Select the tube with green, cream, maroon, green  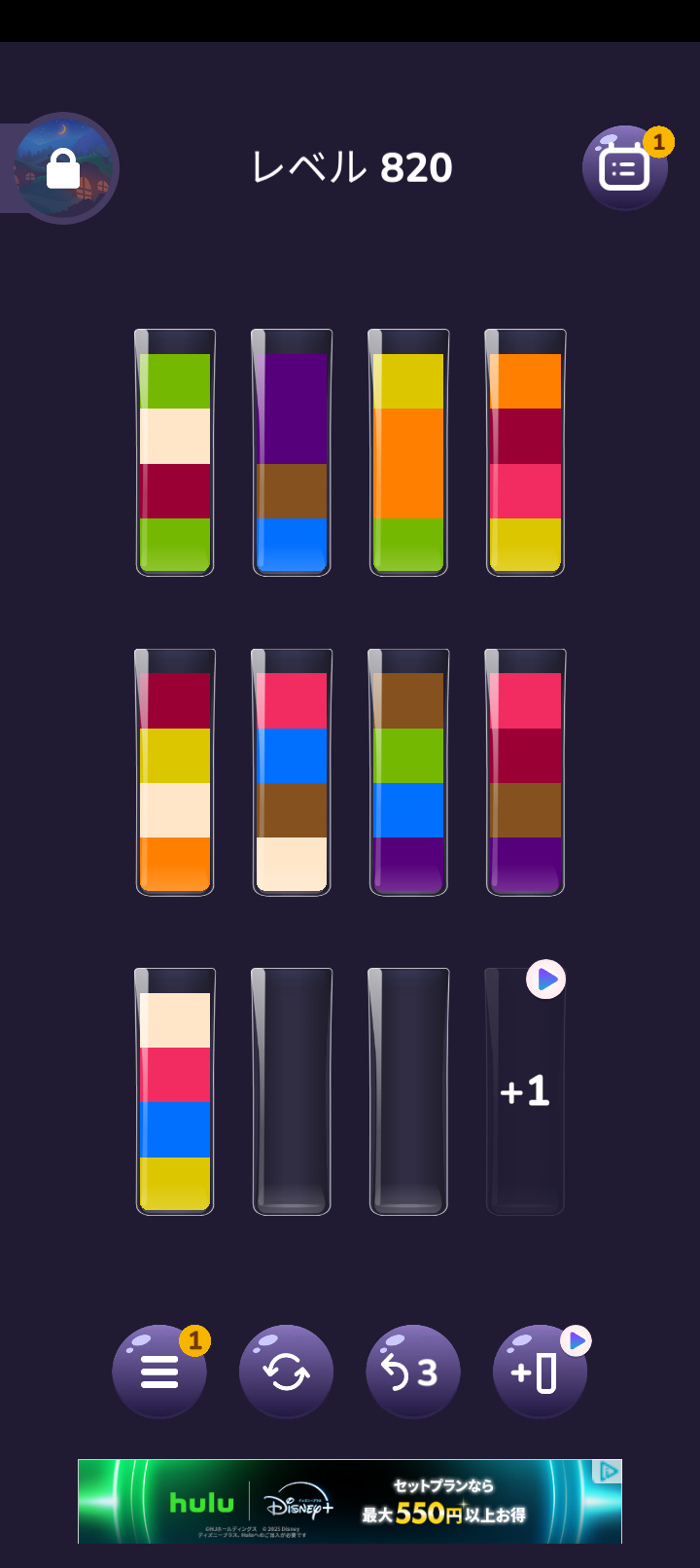click(x=175, y=453)
